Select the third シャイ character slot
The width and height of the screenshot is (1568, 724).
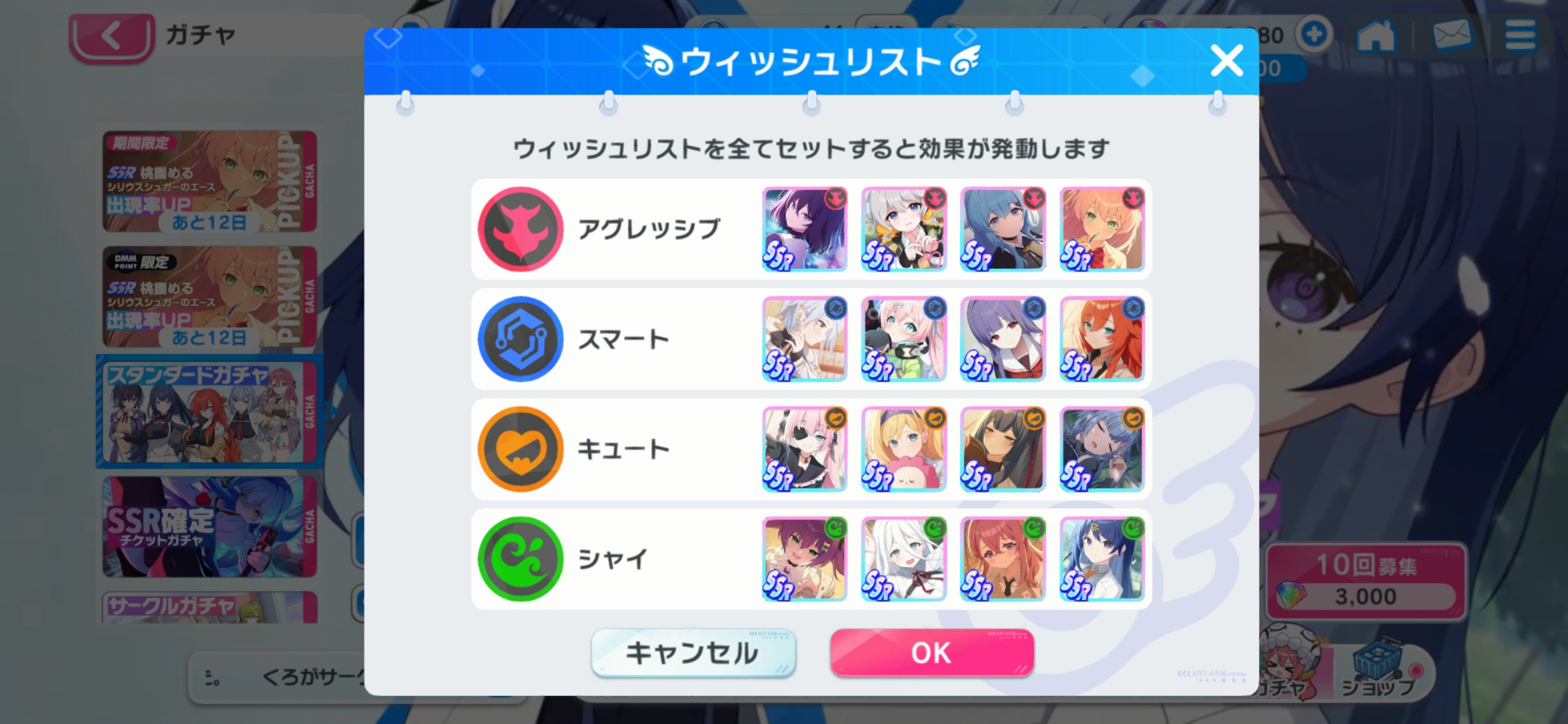coord(1002,559)
